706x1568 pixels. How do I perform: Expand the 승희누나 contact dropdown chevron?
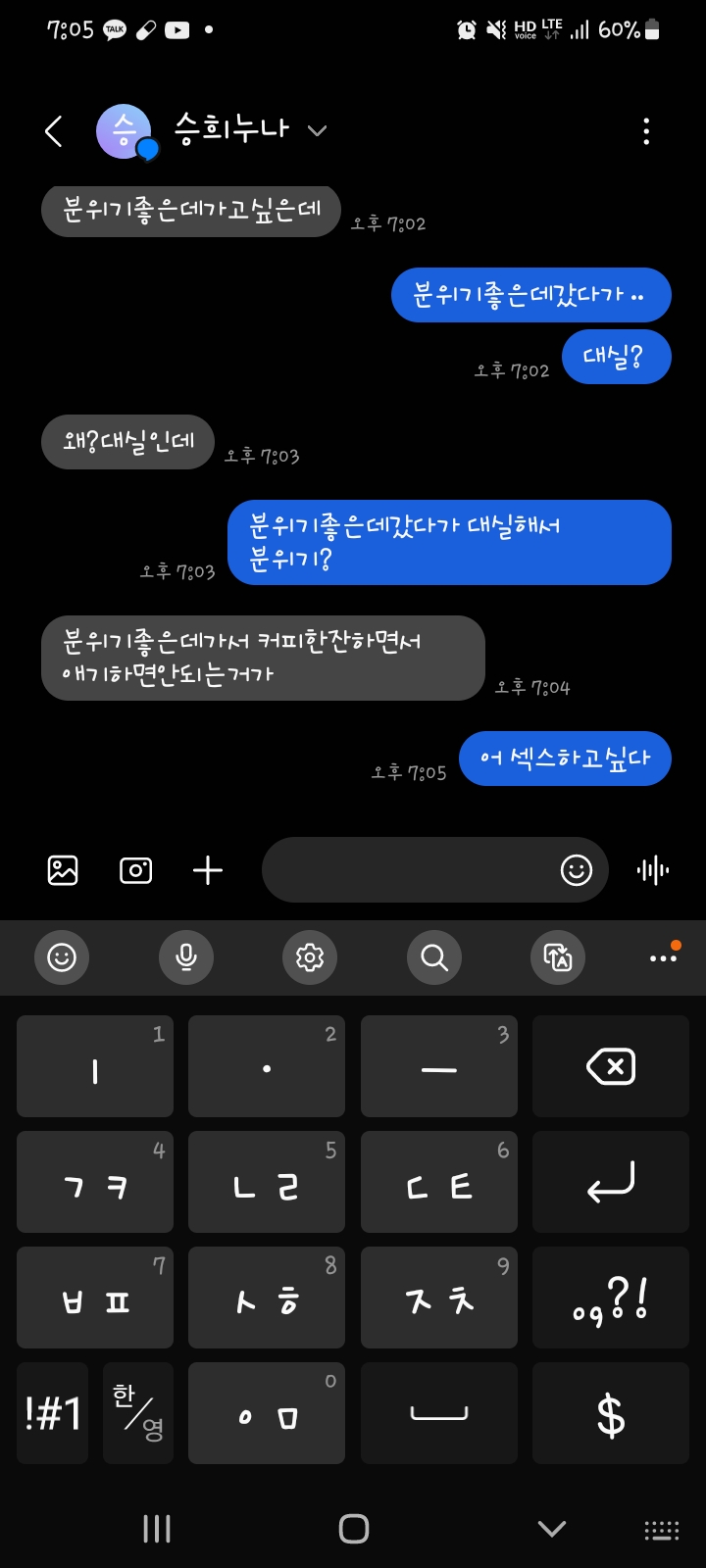click(317, 130)
